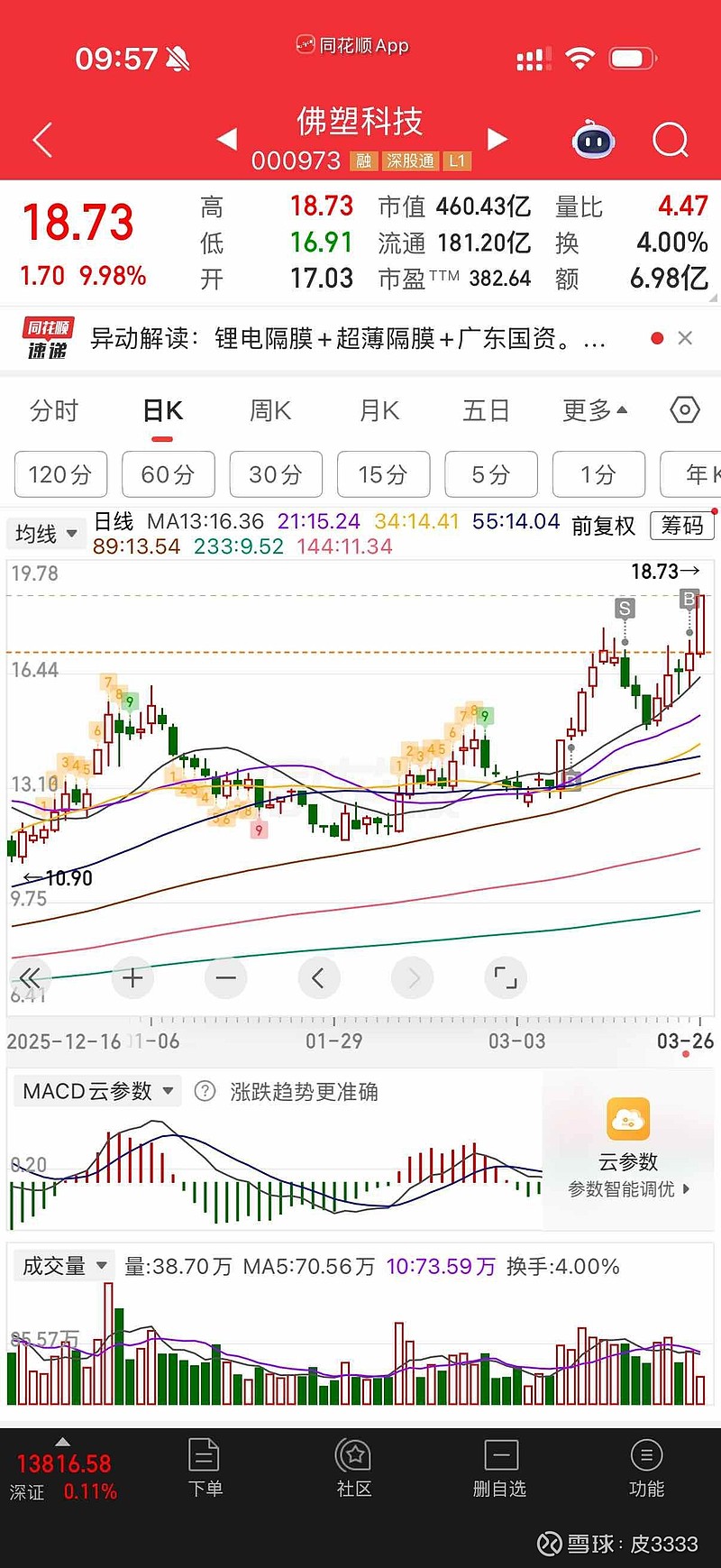
Task: Tap the 筹码 button
Action: 681,526
